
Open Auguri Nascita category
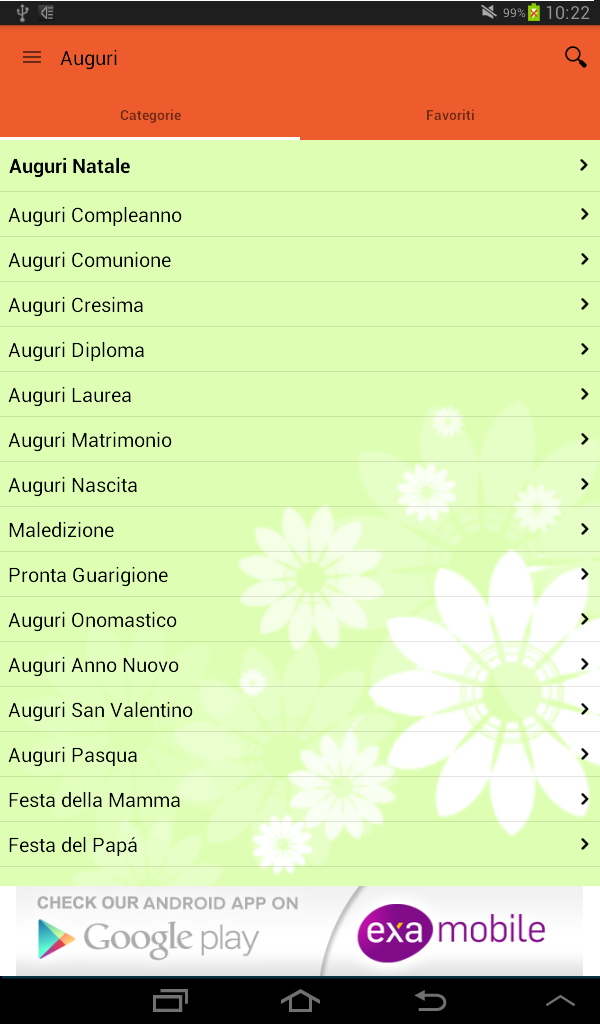(x=300, y=485)
